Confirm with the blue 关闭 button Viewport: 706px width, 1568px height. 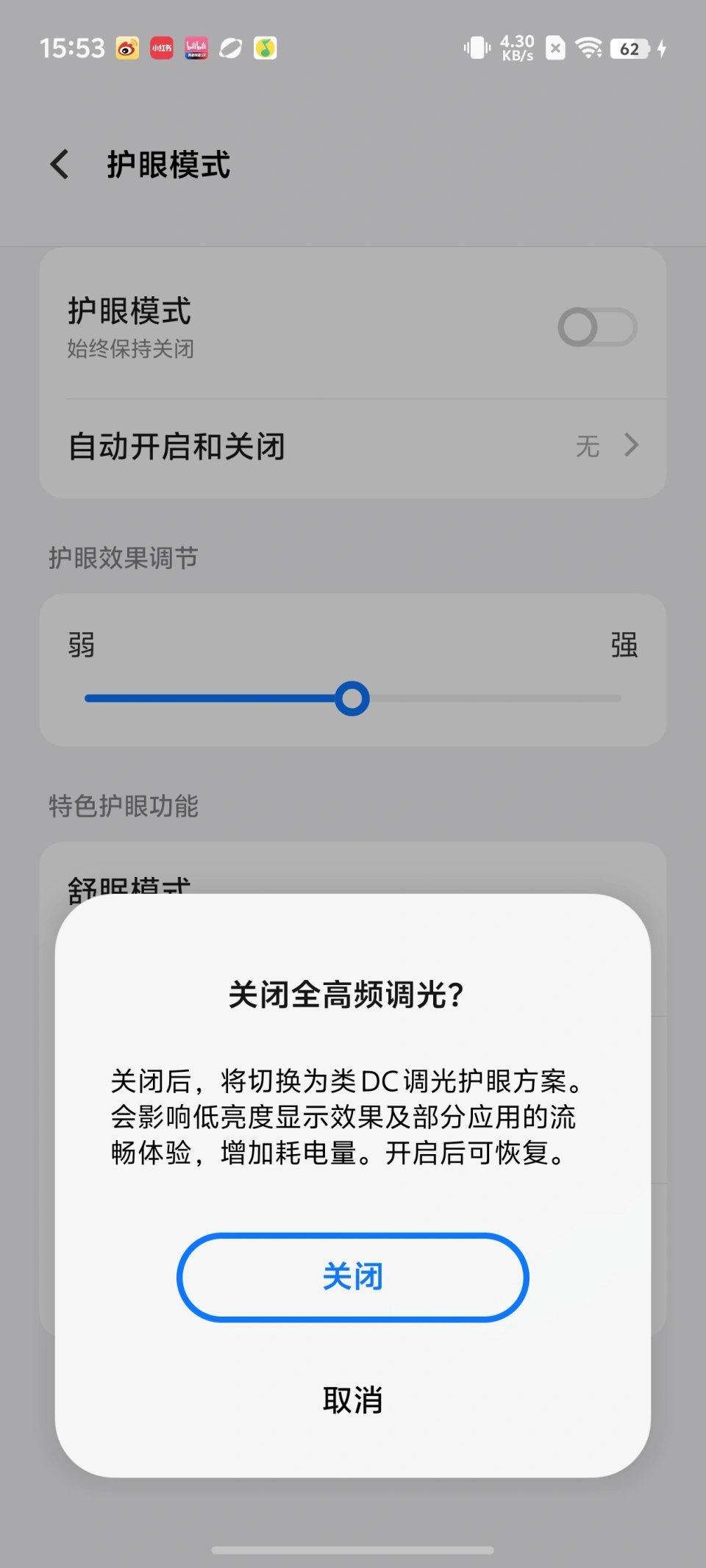[x=352, y=1277]
